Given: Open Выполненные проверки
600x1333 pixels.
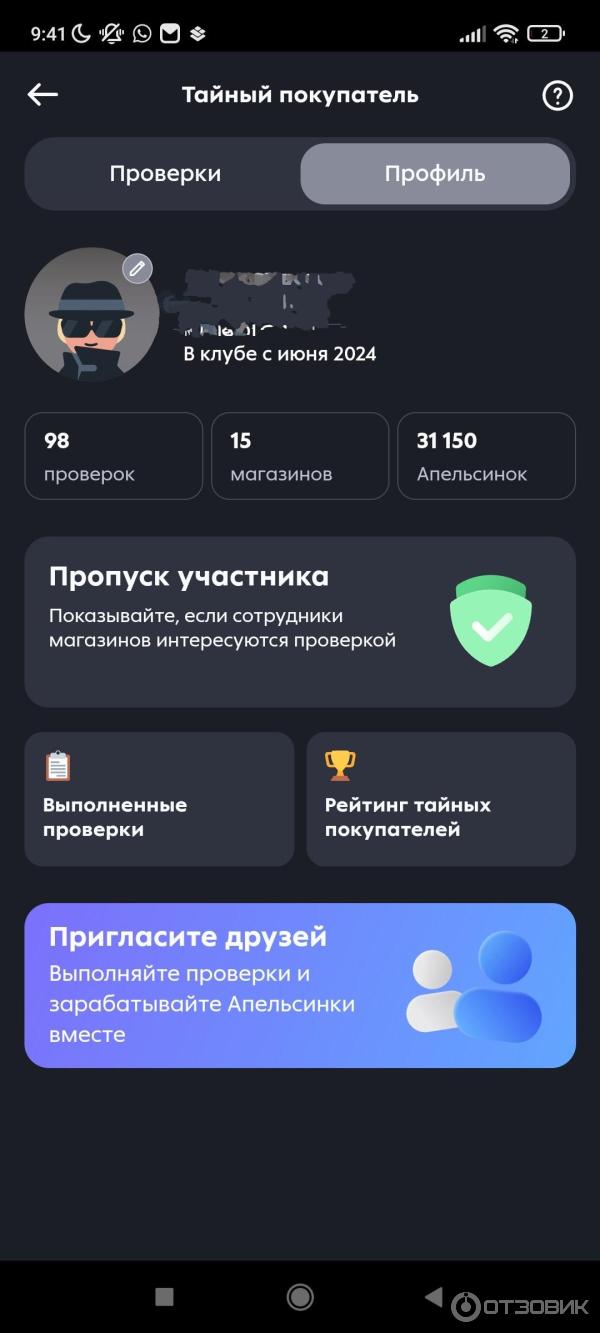Looking at the screenshot, I should click(x=159, y=798).
